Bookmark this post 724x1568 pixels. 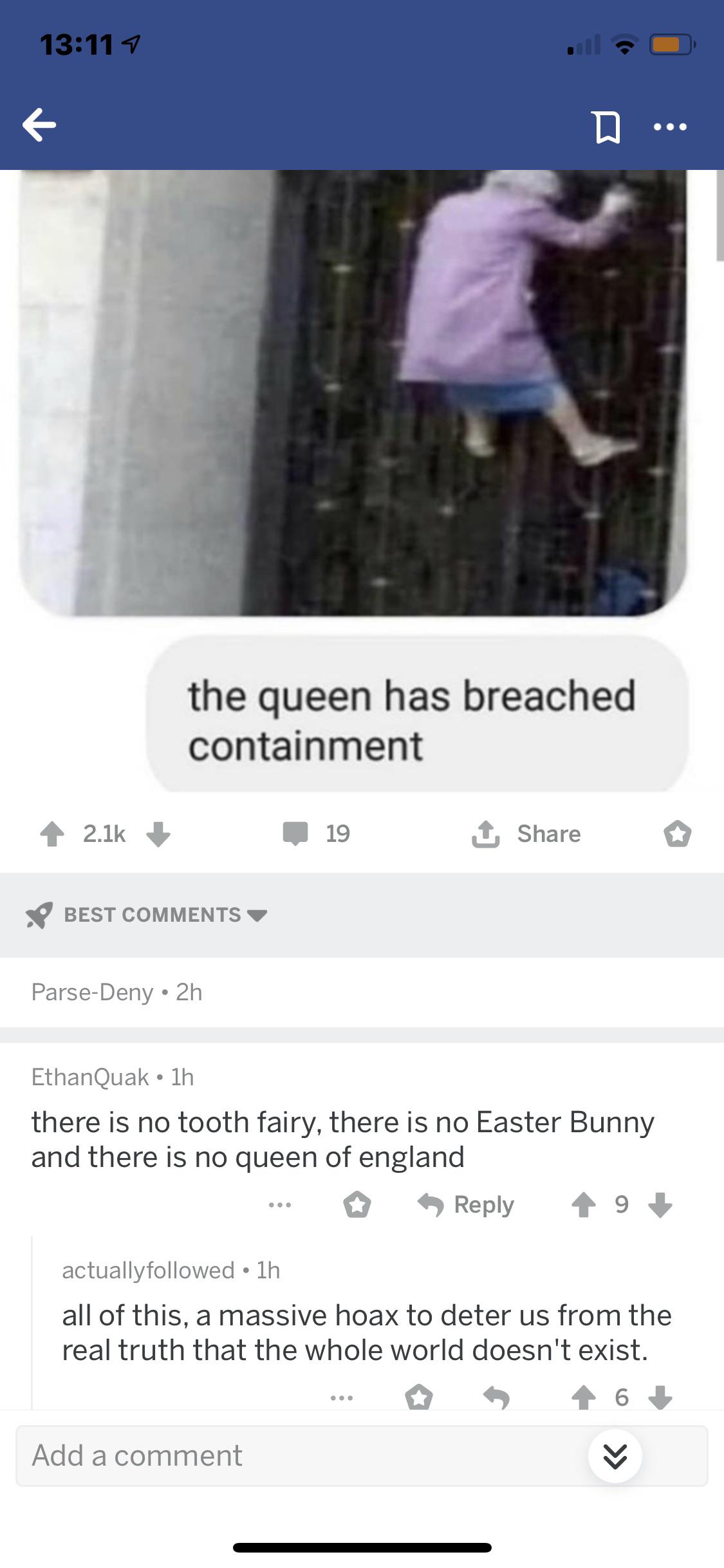pos(606,127)
